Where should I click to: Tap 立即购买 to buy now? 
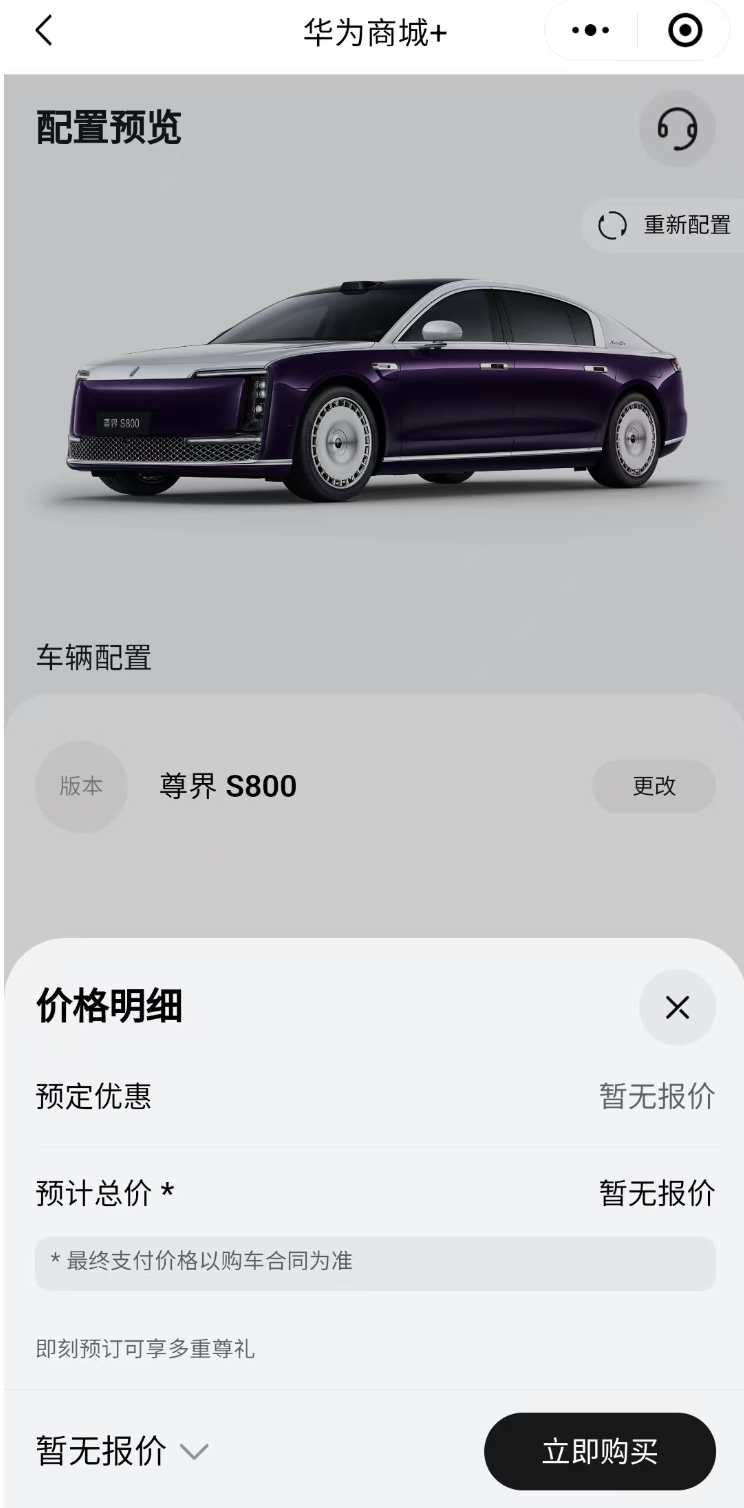click(x=600, y=1451)
